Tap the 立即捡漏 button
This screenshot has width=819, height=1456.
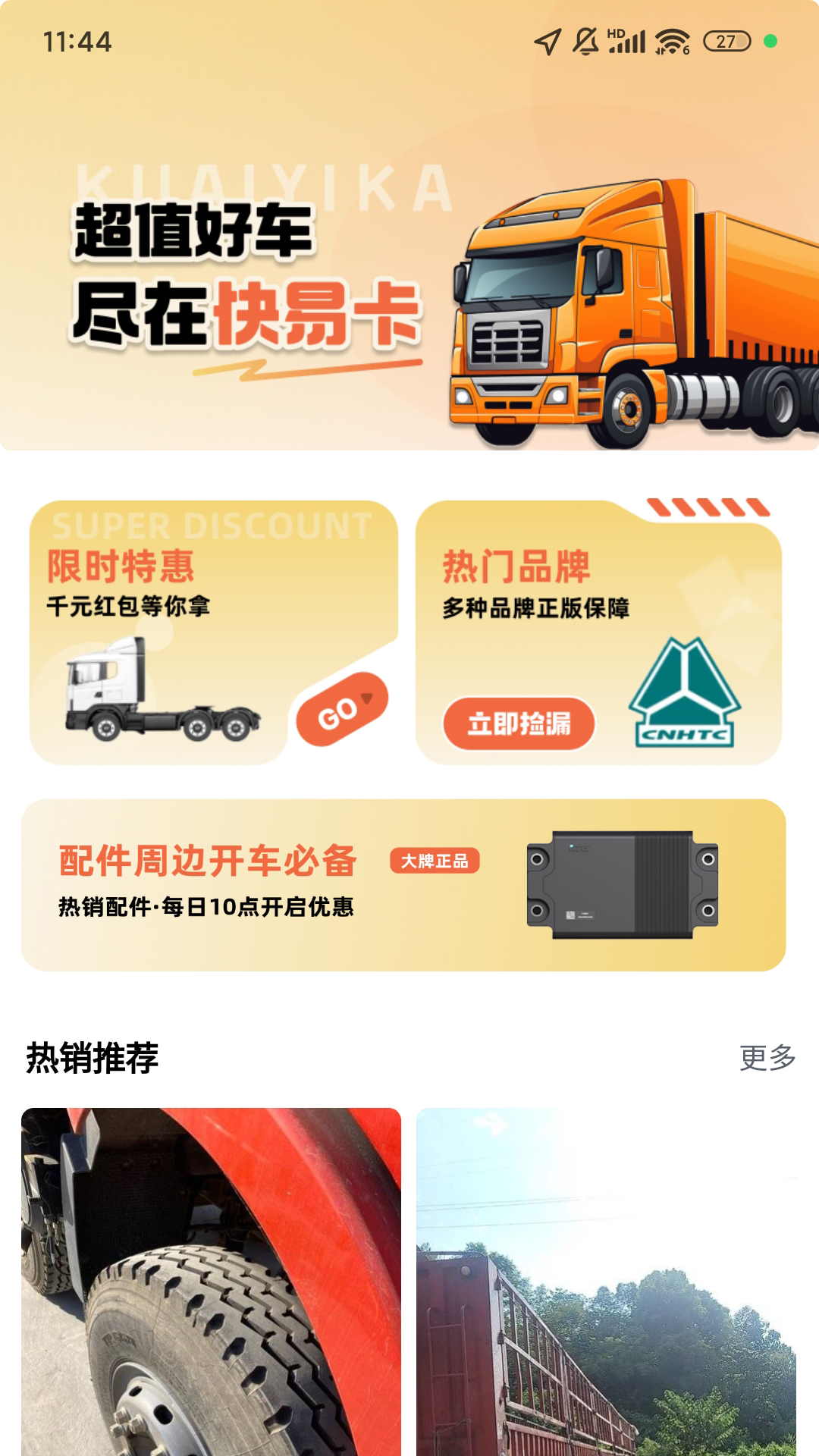(x=519, y=723)
